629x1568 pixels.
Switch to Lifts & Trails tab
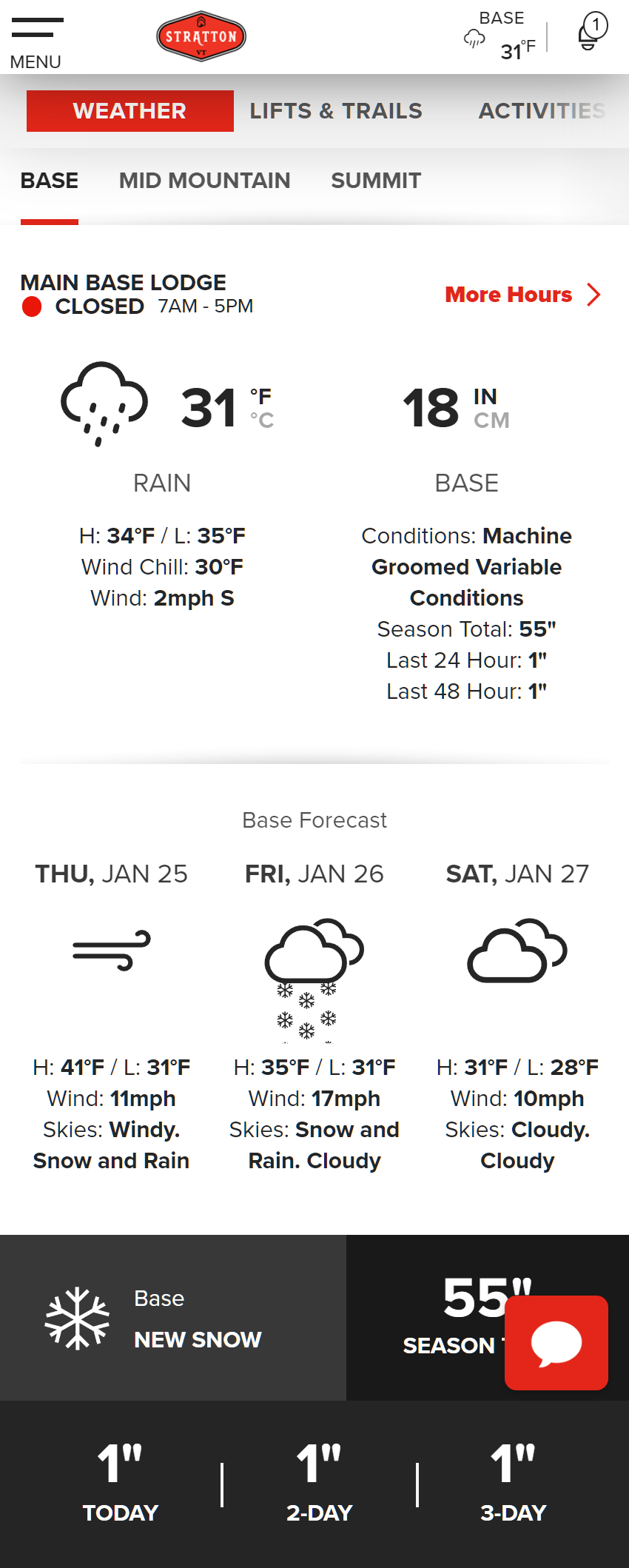click(335, 111)
